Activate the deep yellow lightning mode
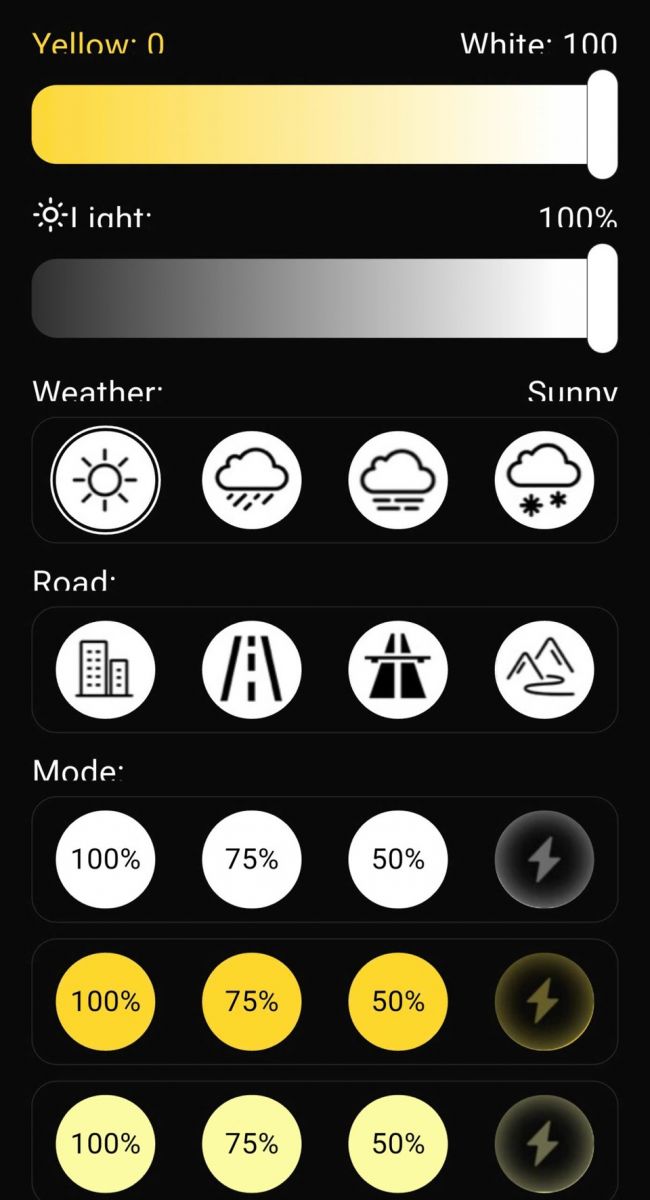This screenshot has height=1200, width=650. point(544,1001)
